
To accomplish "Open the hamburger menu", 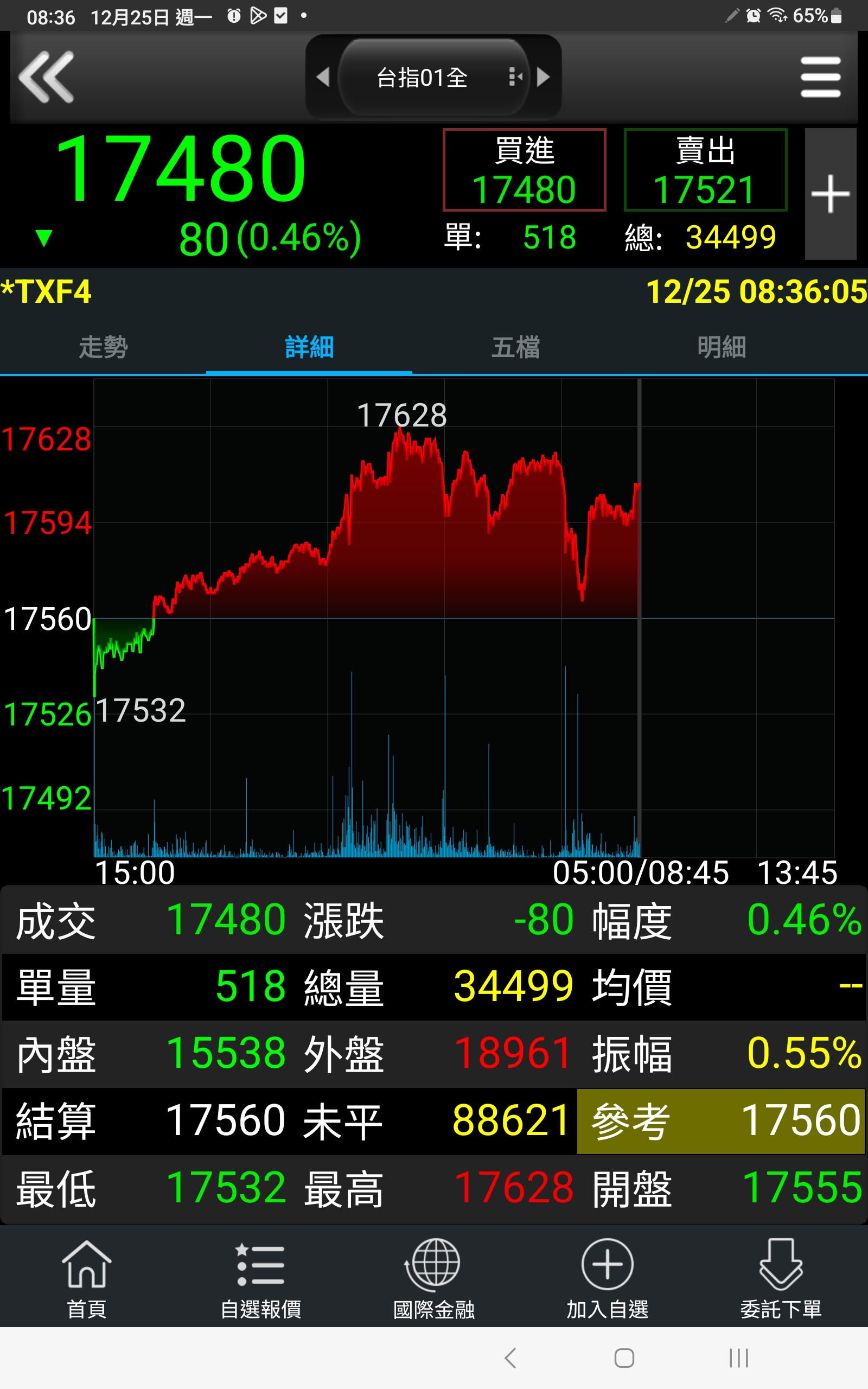I will tap(820, 77).
